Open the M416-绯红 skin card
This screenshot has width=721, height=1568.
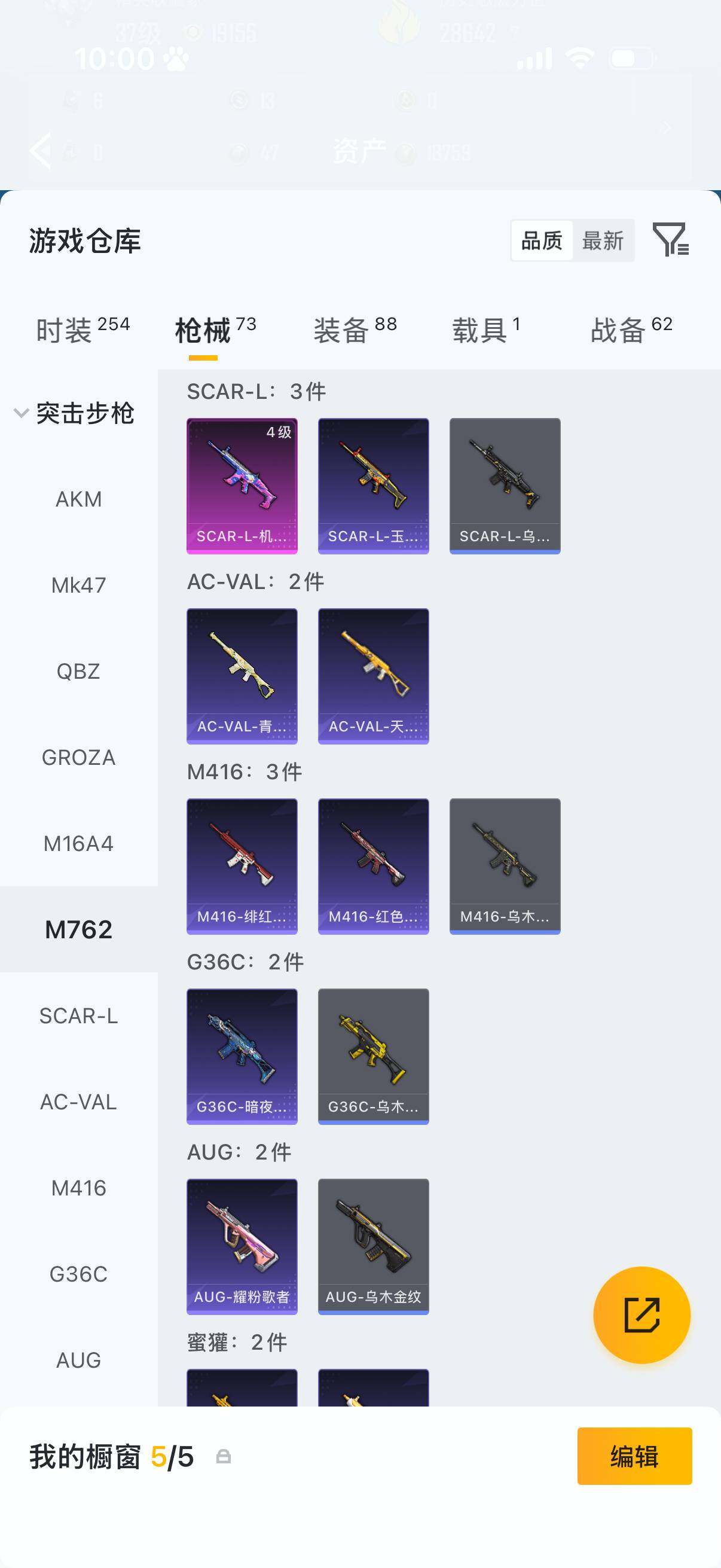(x=242, y=866)
